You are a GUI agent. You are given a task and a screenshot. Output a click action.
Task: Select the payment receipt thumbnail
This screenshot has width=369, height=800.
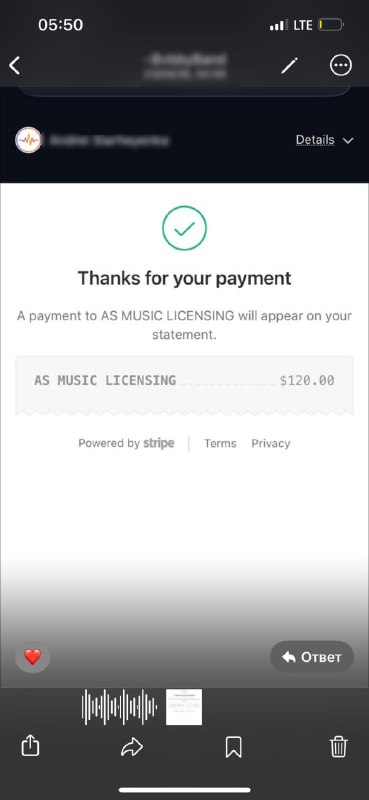pyautogui.click(x=184, y=707)
